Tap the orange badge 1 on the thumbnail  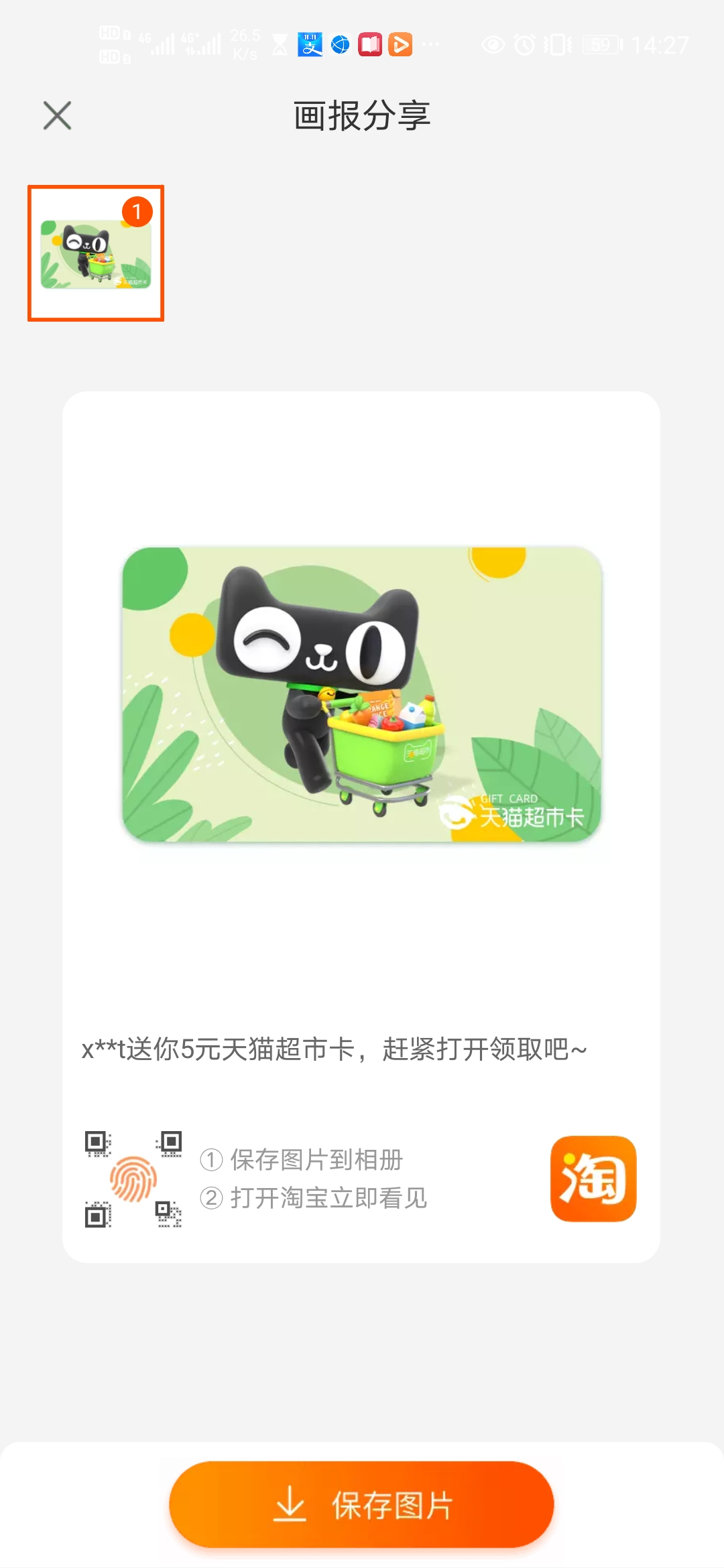pyautogui.click(x=137, y=212)
